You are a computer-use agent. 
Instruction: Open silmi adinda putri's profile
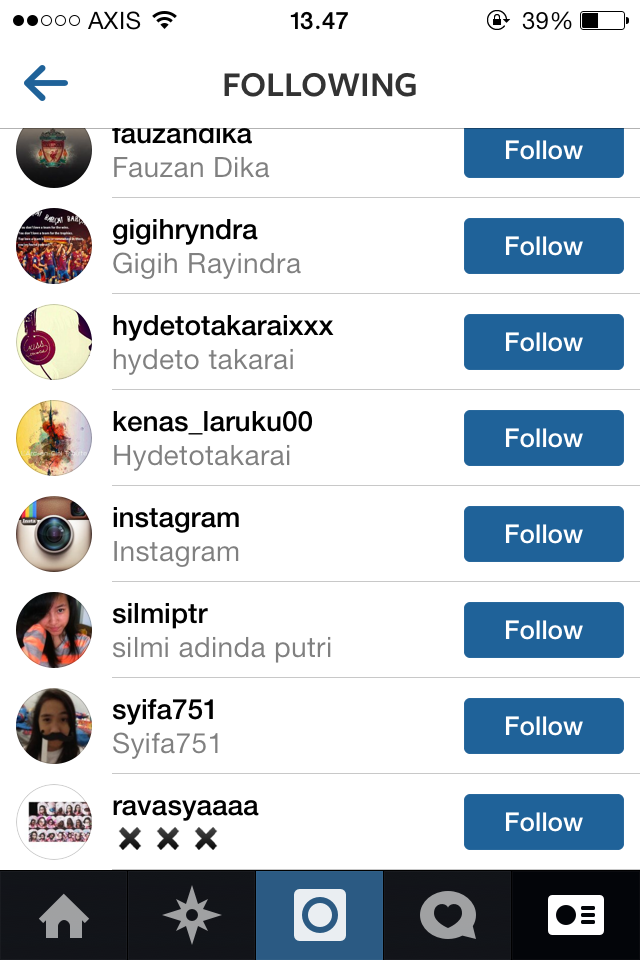[220, 630]
